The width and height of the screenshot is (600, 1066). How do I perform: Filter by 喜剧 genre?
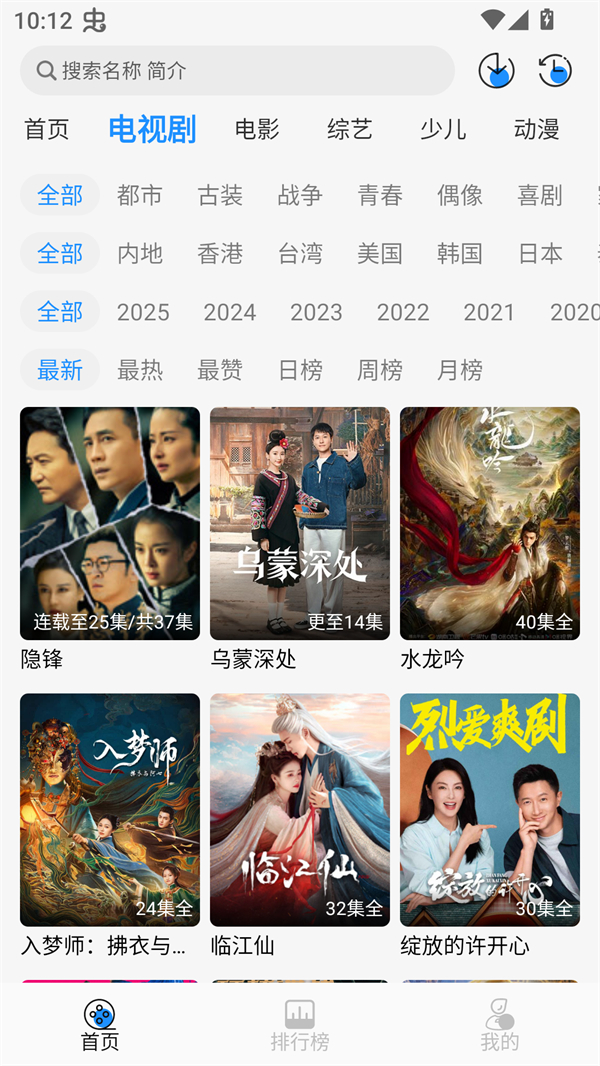(540, 195)
